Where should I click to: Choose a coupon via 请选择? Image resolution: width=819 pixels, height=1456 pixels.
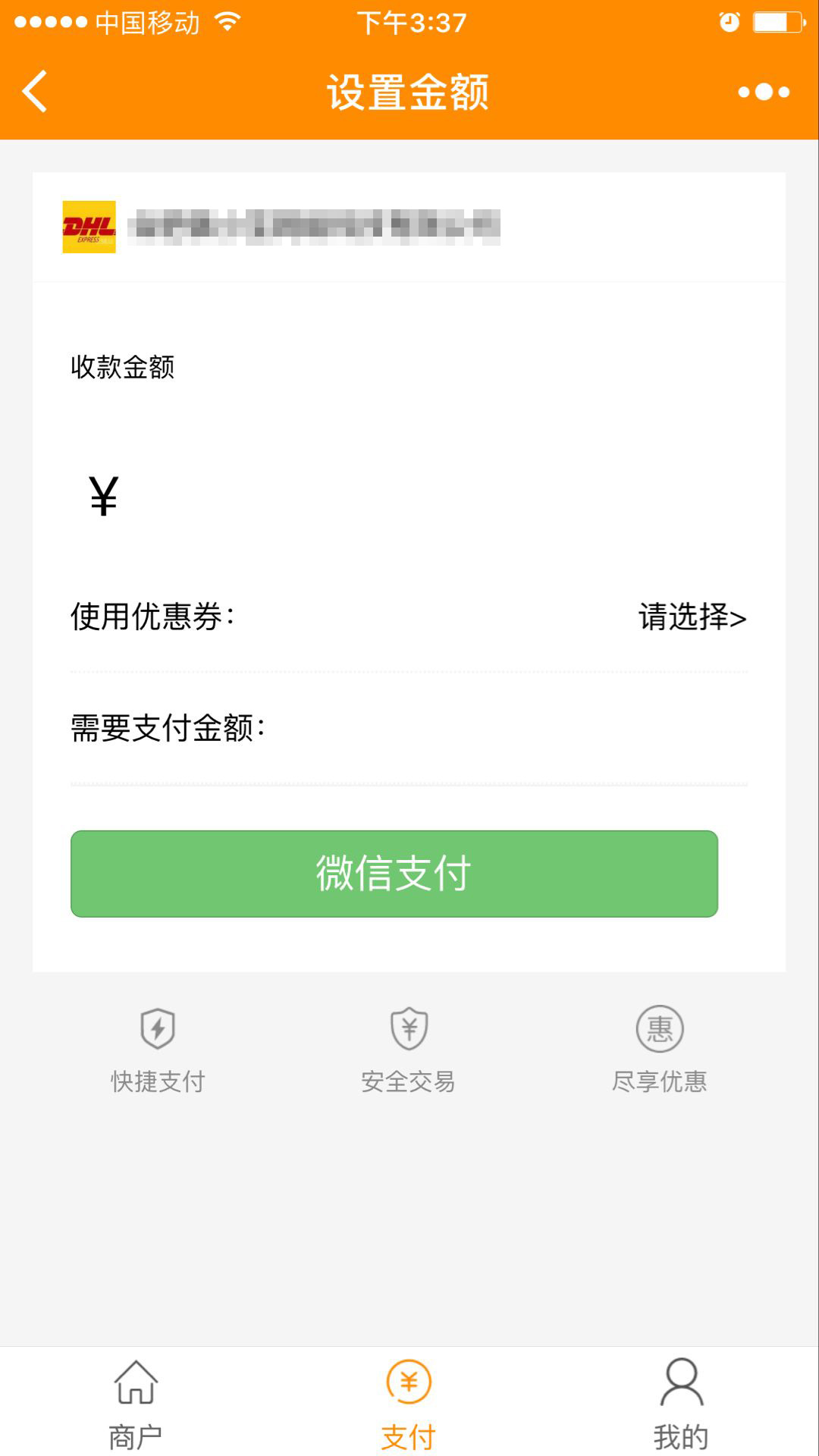[x=692, y=617]
